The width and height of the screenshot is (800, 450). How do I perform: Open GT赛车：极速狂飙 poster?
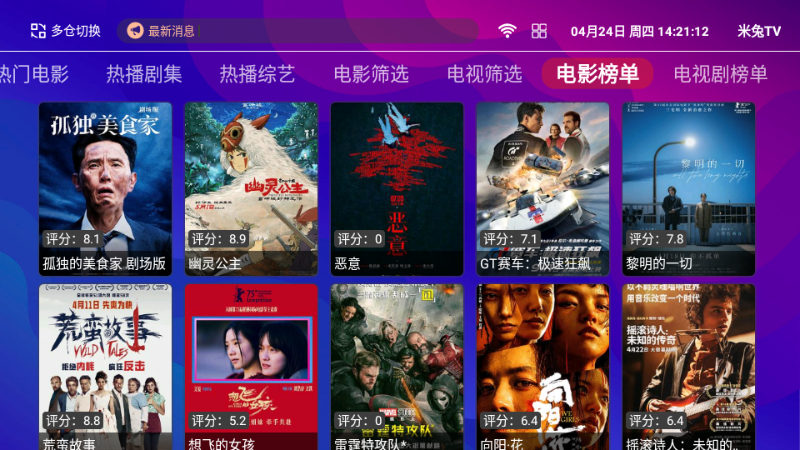[x=542, y=188]
